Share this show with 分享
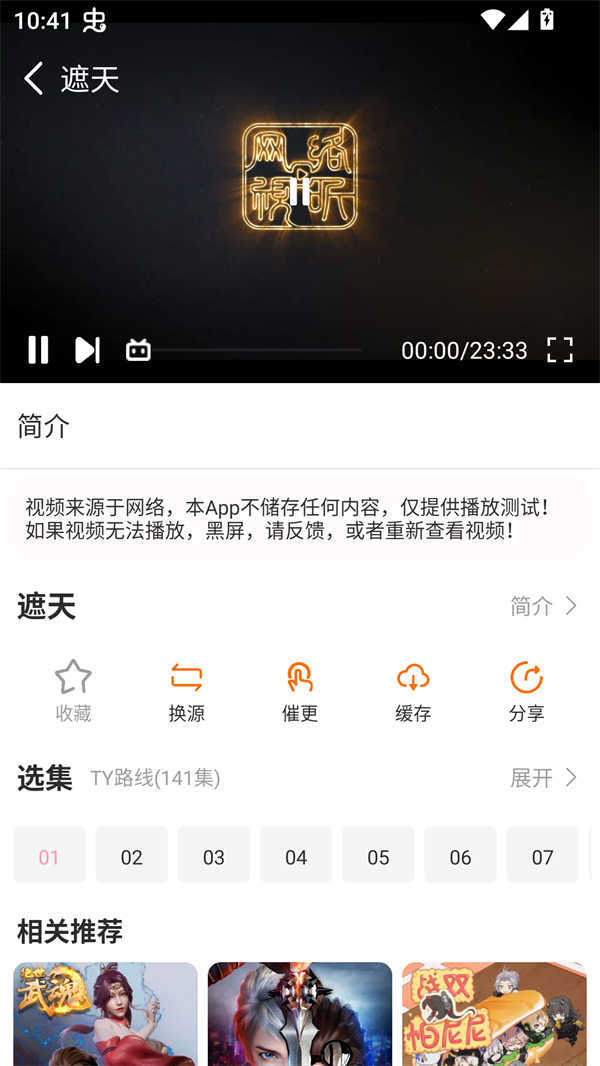 (x=526, y=691)
